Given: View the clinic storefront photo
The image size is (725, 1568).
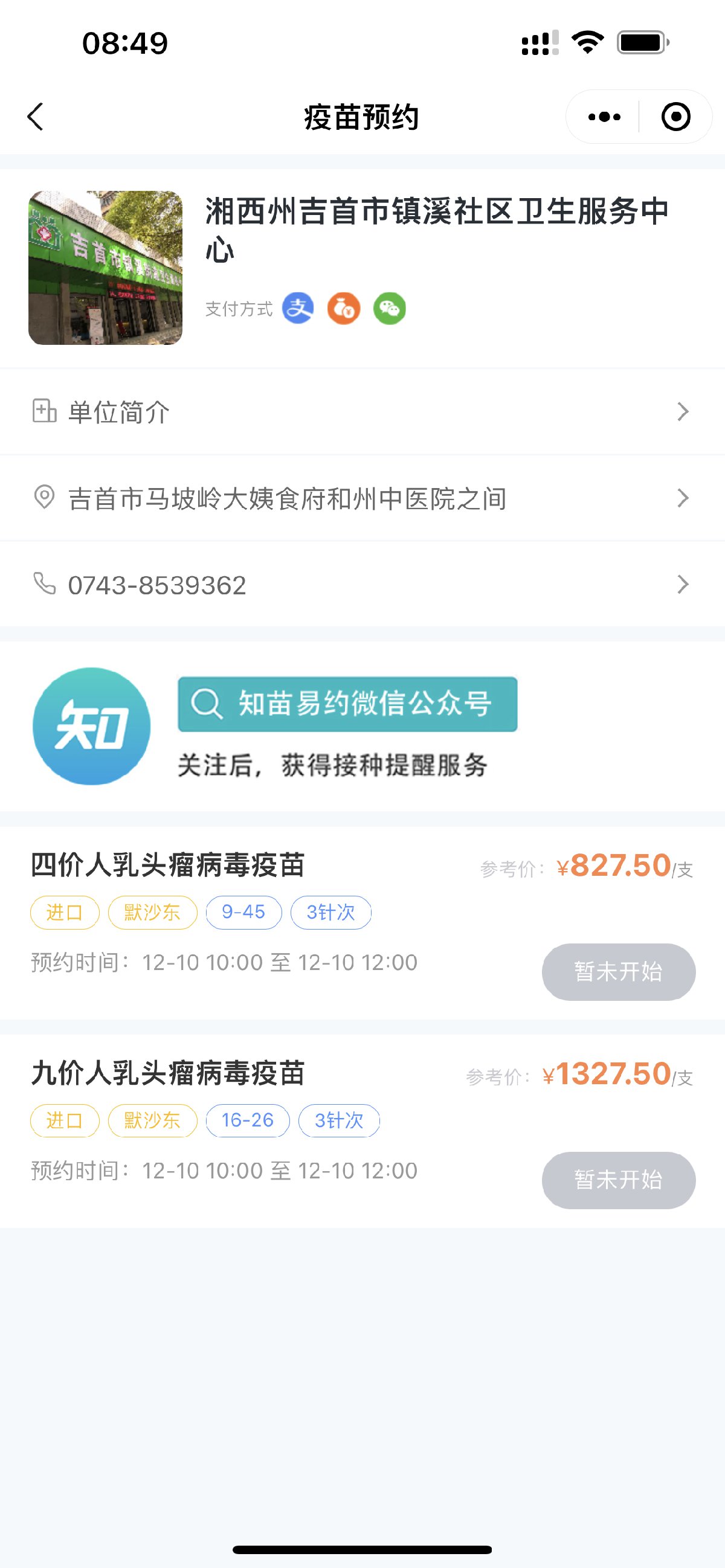Looking at the screenshot, I should click(105, 268).
